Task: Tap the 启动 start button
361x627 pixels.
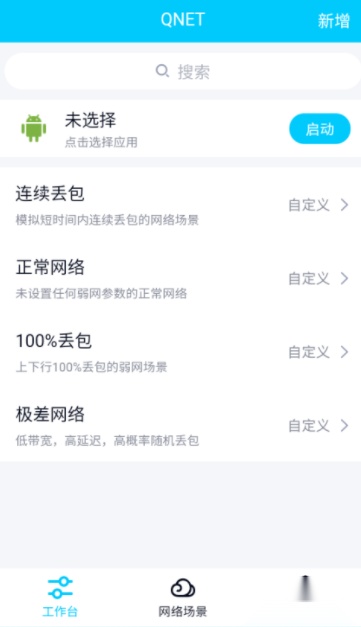Action: coord(320,129)
